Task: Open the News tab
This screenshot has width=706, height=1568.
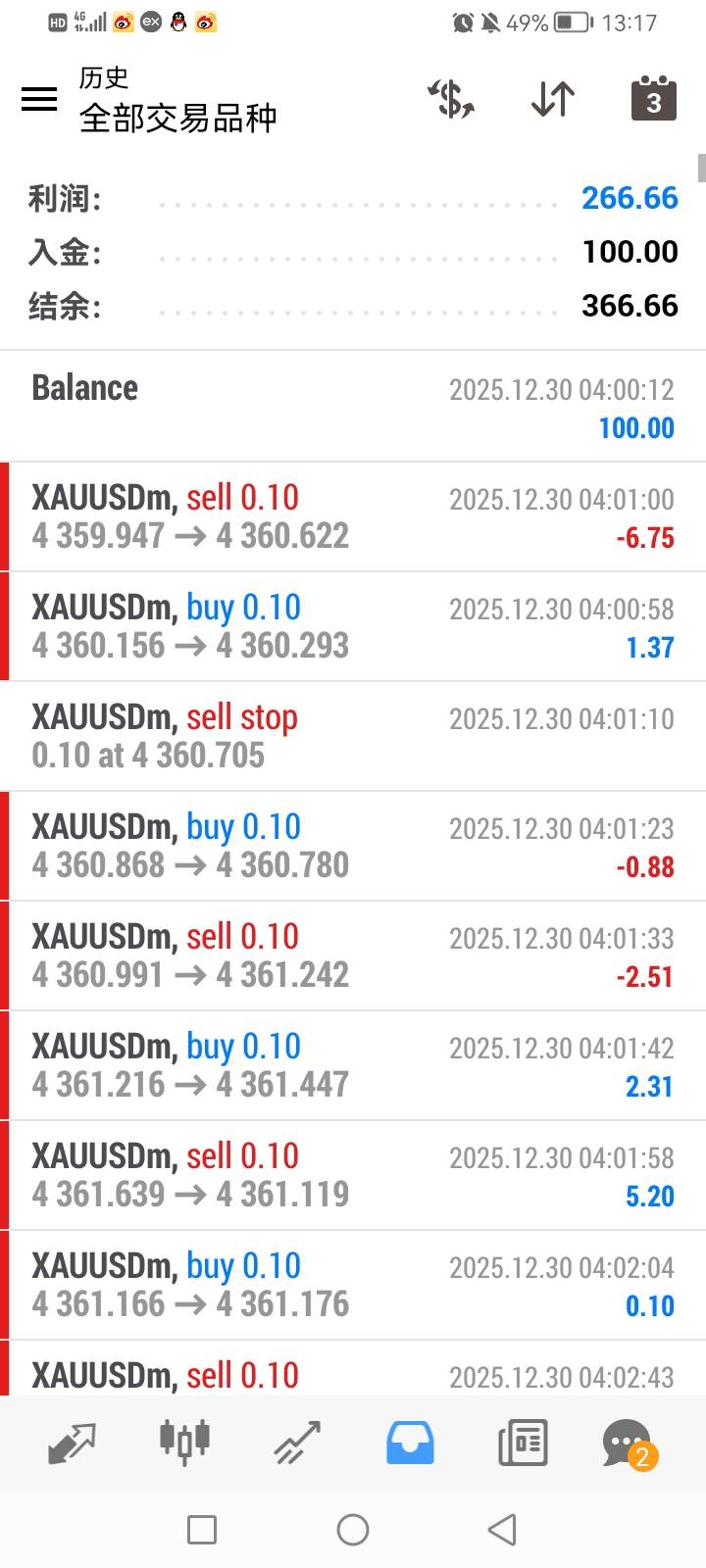Action: [523, 1443]
